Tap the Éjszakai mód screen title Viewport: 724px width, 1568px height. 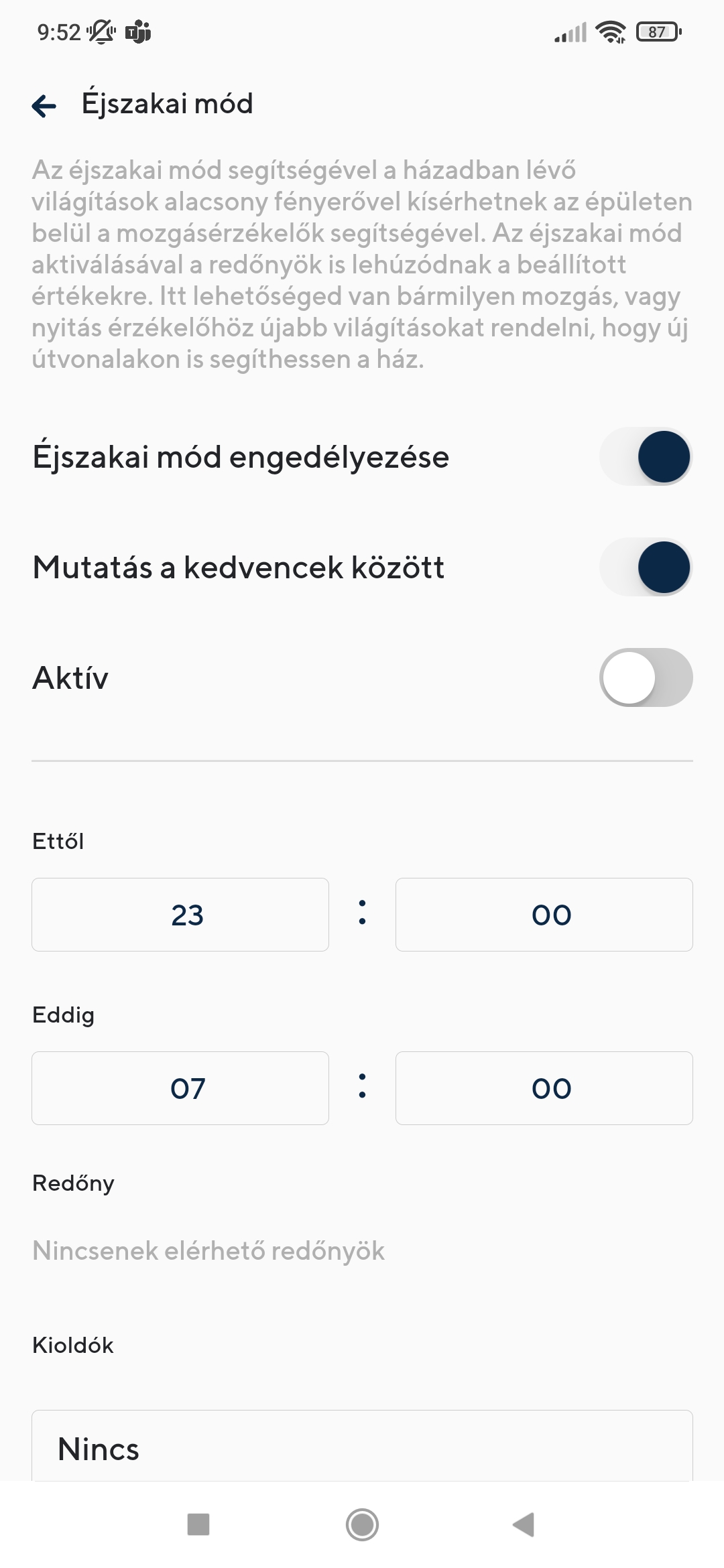(x=166, y=104)
